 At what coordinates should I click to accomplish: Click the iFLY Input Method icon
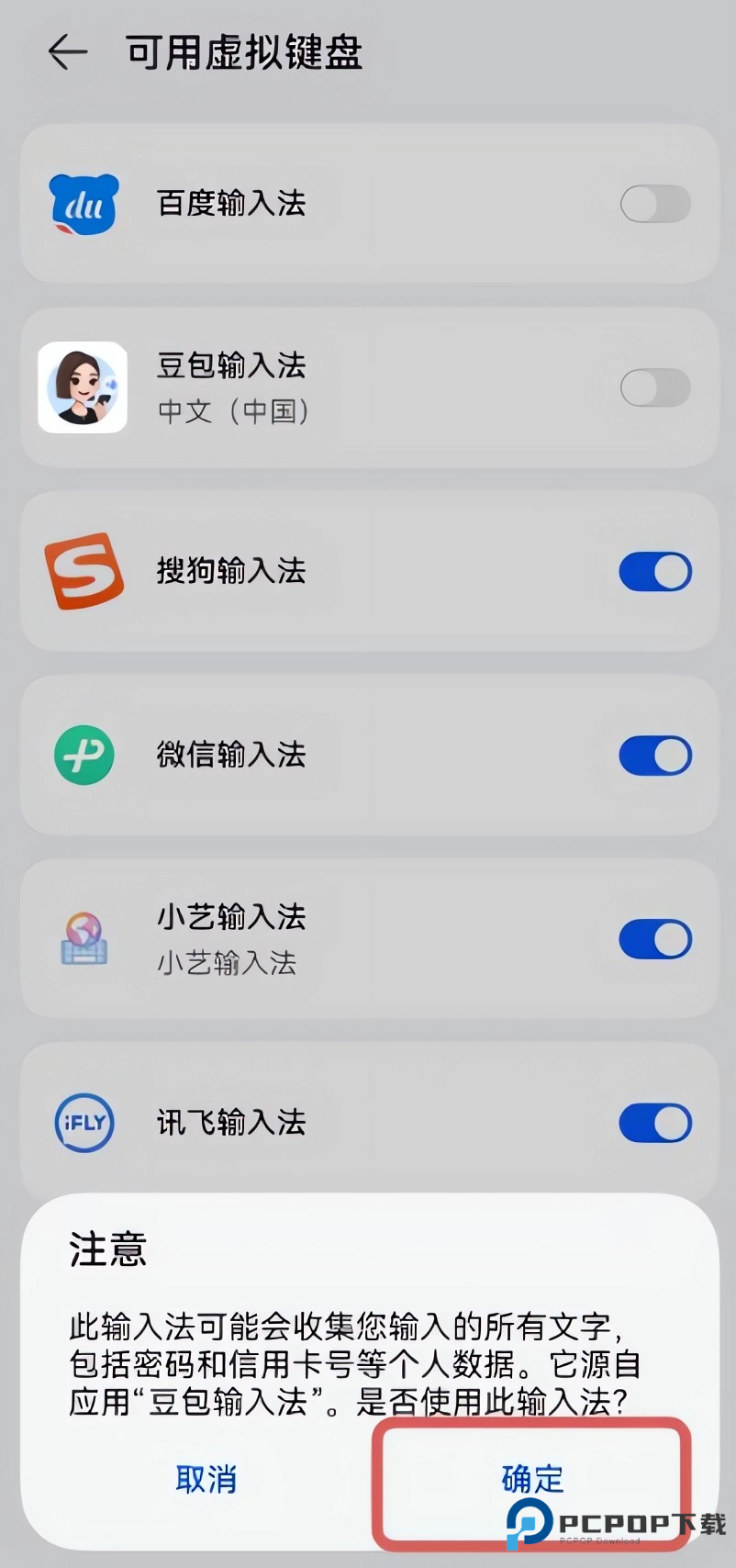84,1123
